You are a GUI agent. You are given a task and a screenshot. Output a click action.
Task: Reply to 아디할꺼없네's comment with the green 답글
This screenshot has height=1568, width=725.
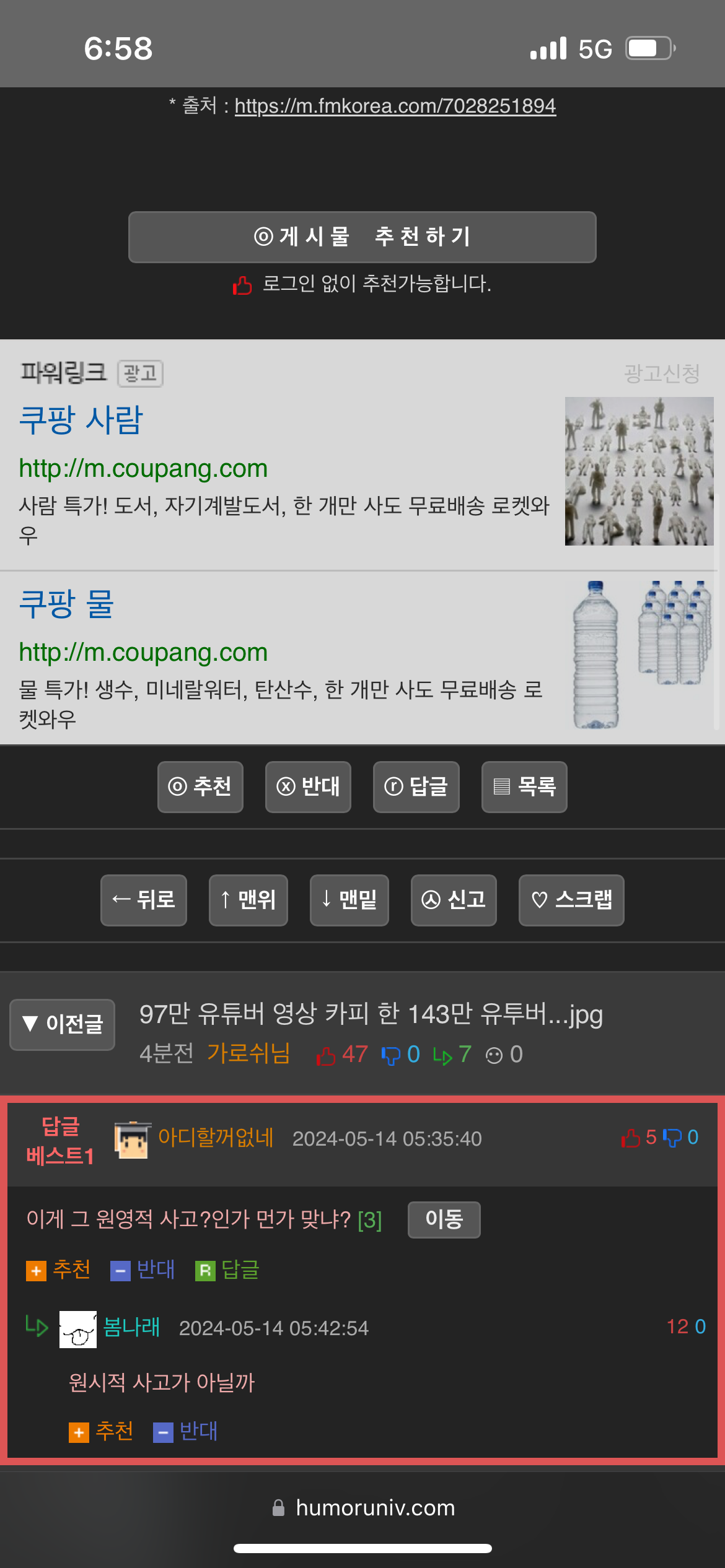point(227,1270)
